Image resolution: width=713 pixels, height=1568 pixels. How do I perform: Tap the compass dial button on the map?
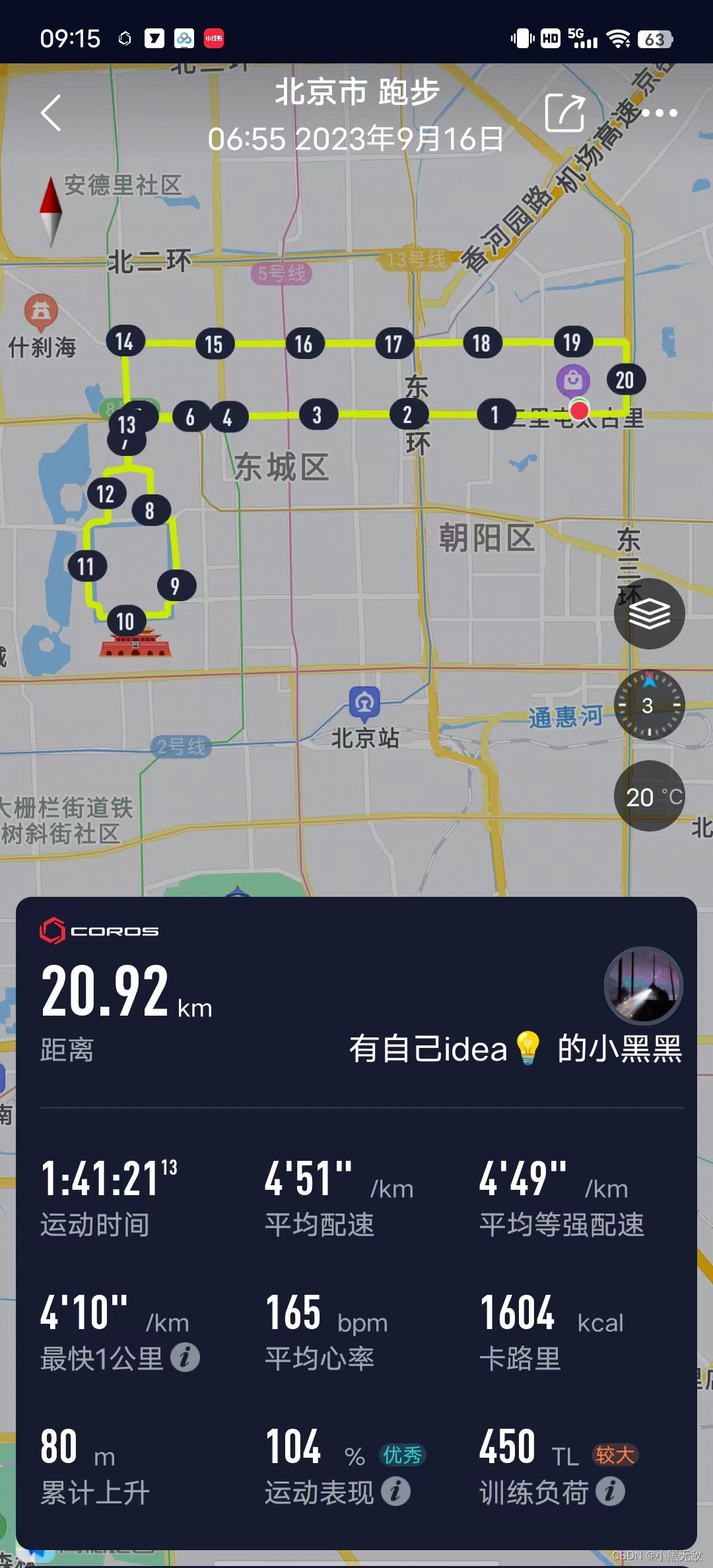pyautogui.click(x=649, y=705)
